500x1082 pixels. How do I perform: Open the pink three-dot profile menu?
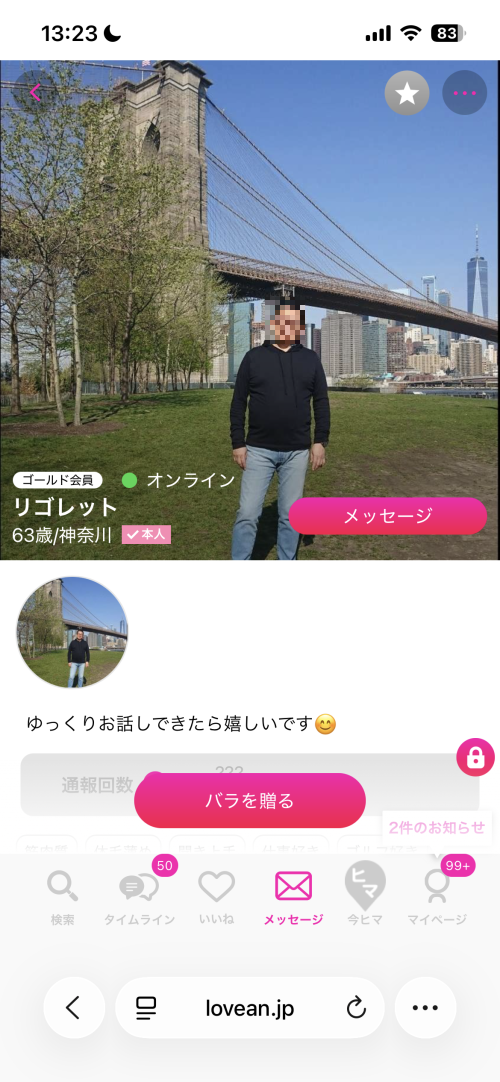pos(464,92)
